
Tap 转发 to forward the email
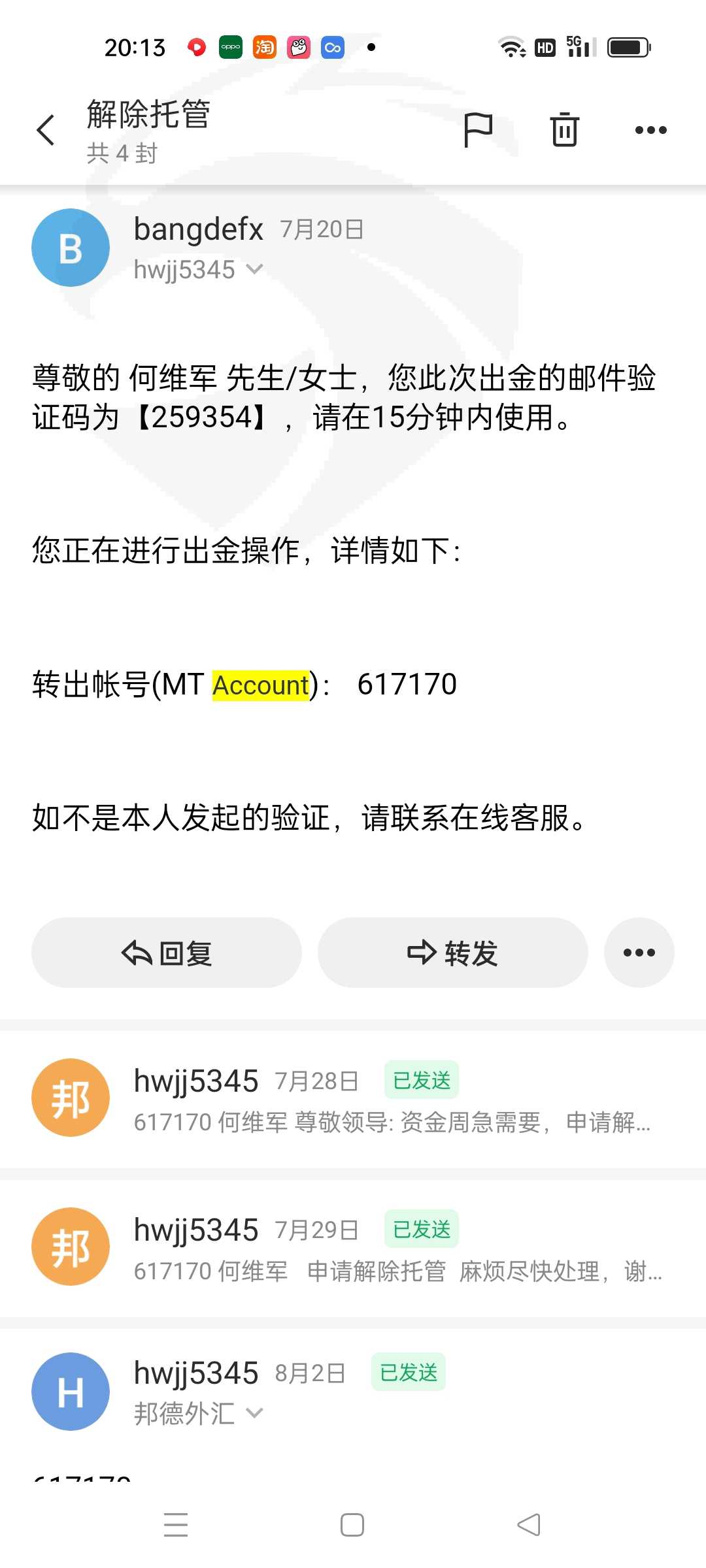pos(452,953)
